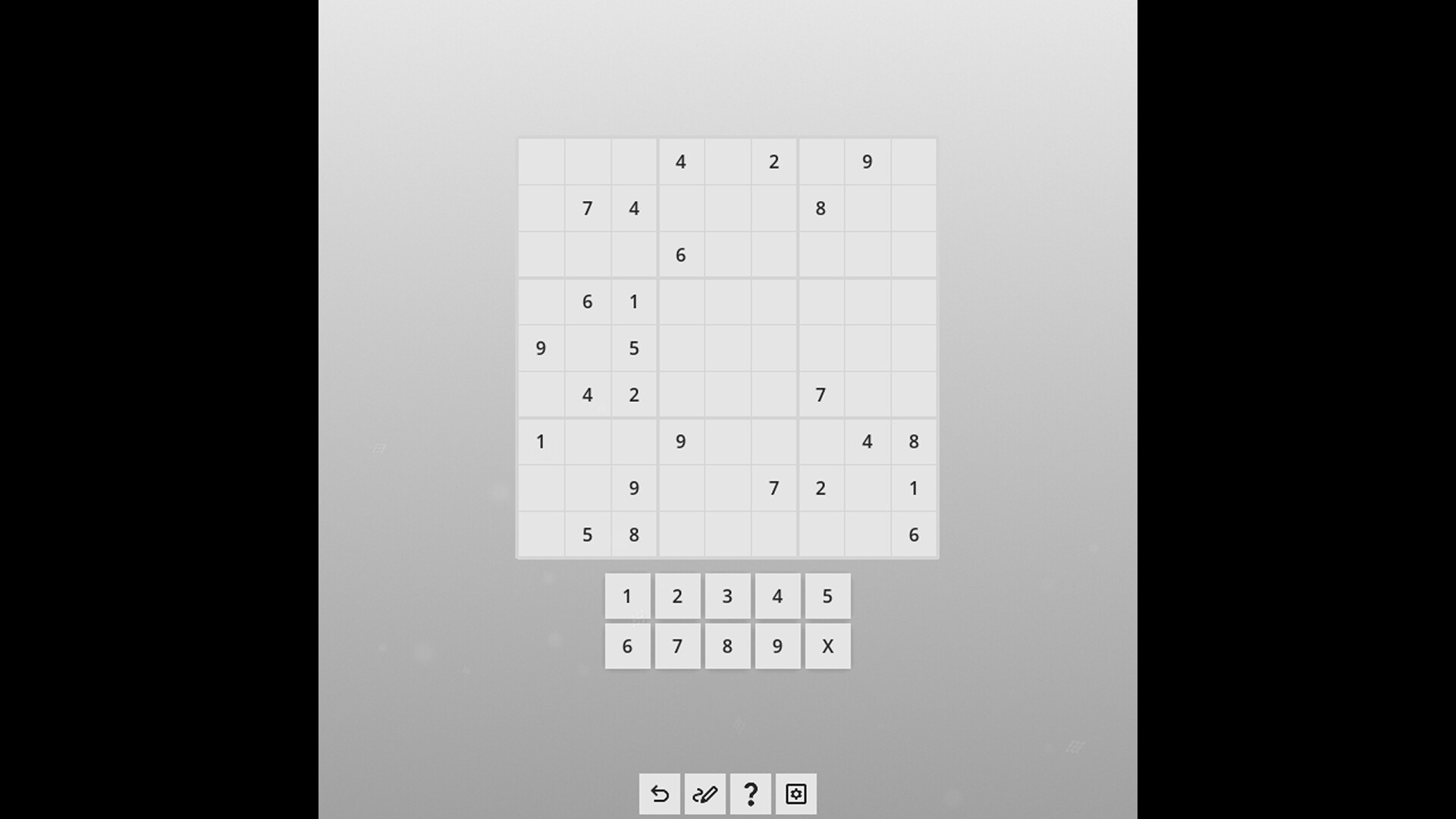
Task: Pick number 4 on the keypad
Action: point(777,596)
